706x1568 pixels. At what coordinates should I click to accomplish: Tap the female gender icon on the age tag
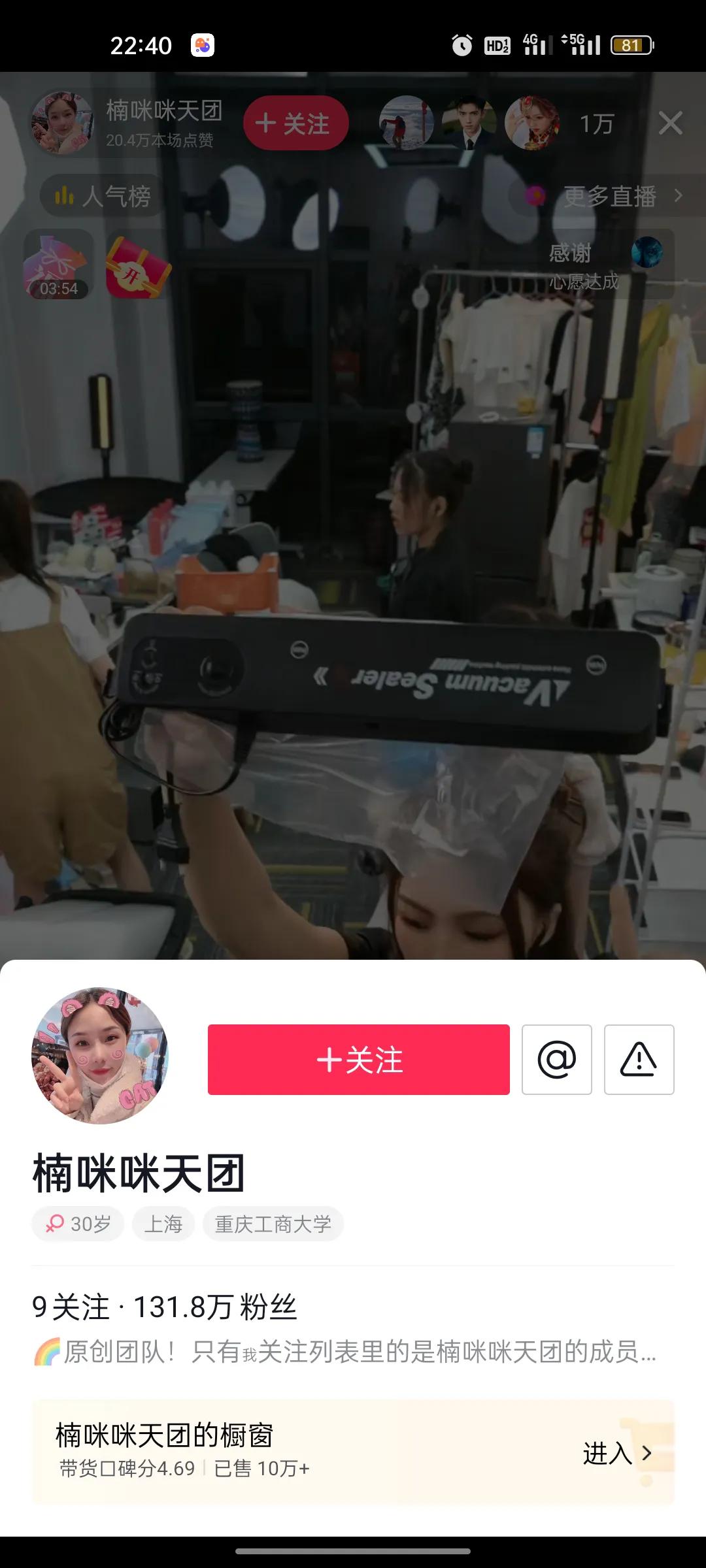(x=55, y=1224)
